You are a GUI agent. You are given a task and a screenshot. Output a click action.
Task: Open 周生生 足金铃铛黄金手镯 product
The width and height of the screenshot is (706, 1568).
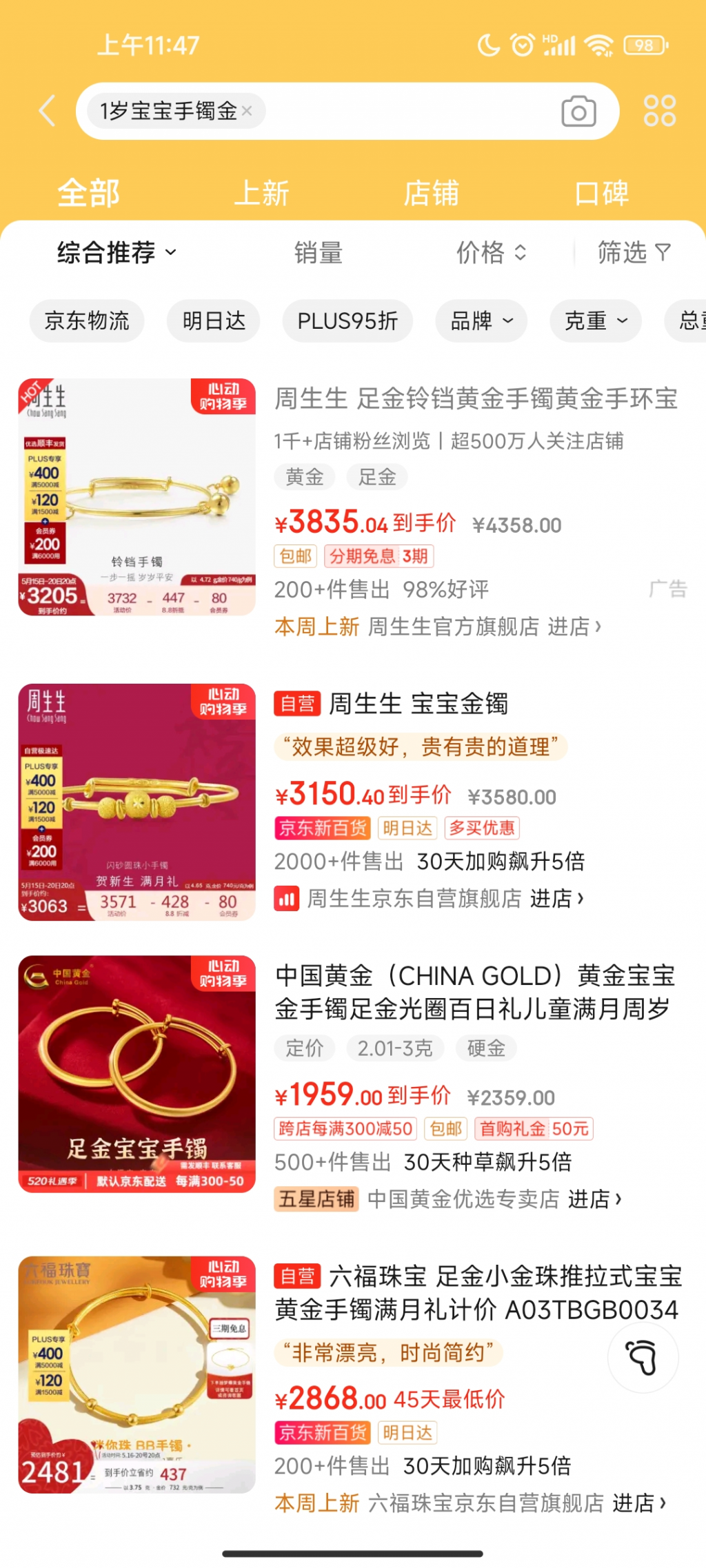tap(476, 399)
